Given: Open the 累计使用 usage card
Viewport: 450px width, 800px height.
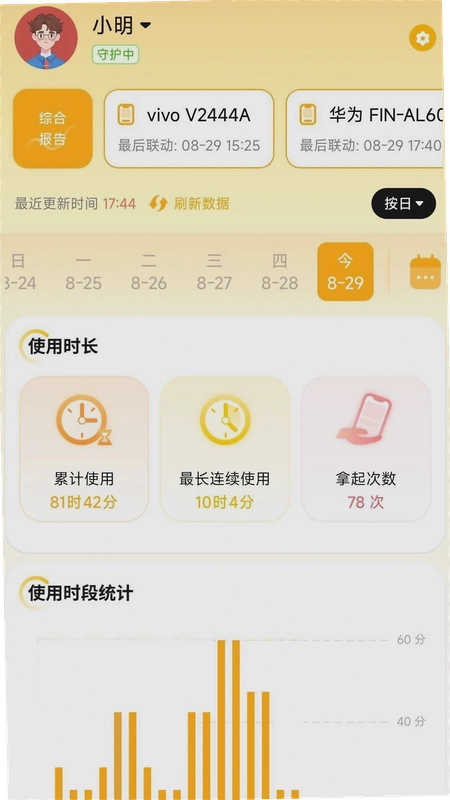Looking at the screenshot, I should pyautogui.click(x=84, y=449).
